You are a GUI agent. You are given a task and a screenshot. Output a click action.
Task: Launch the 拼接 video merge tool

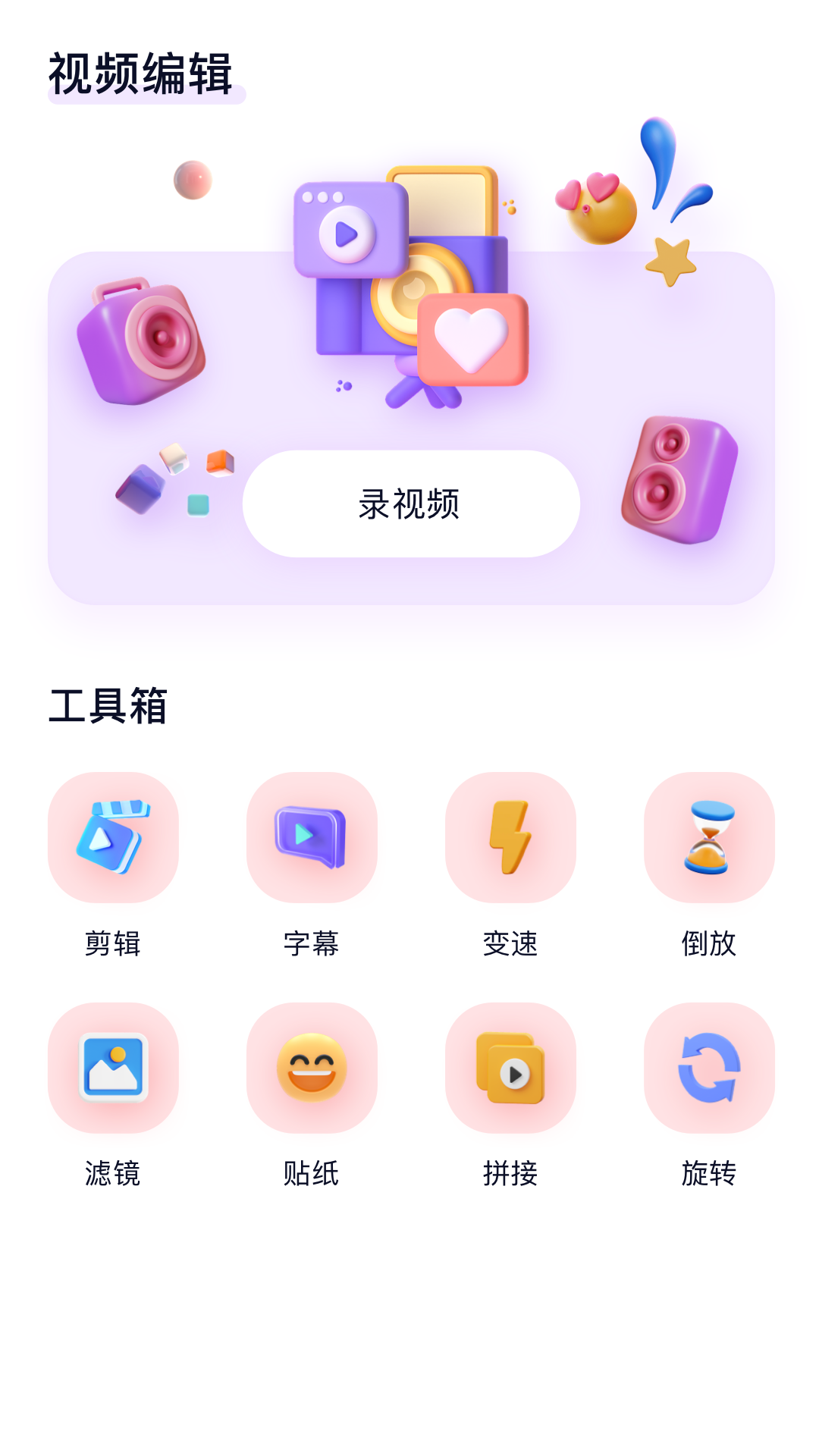[510, 1068]
